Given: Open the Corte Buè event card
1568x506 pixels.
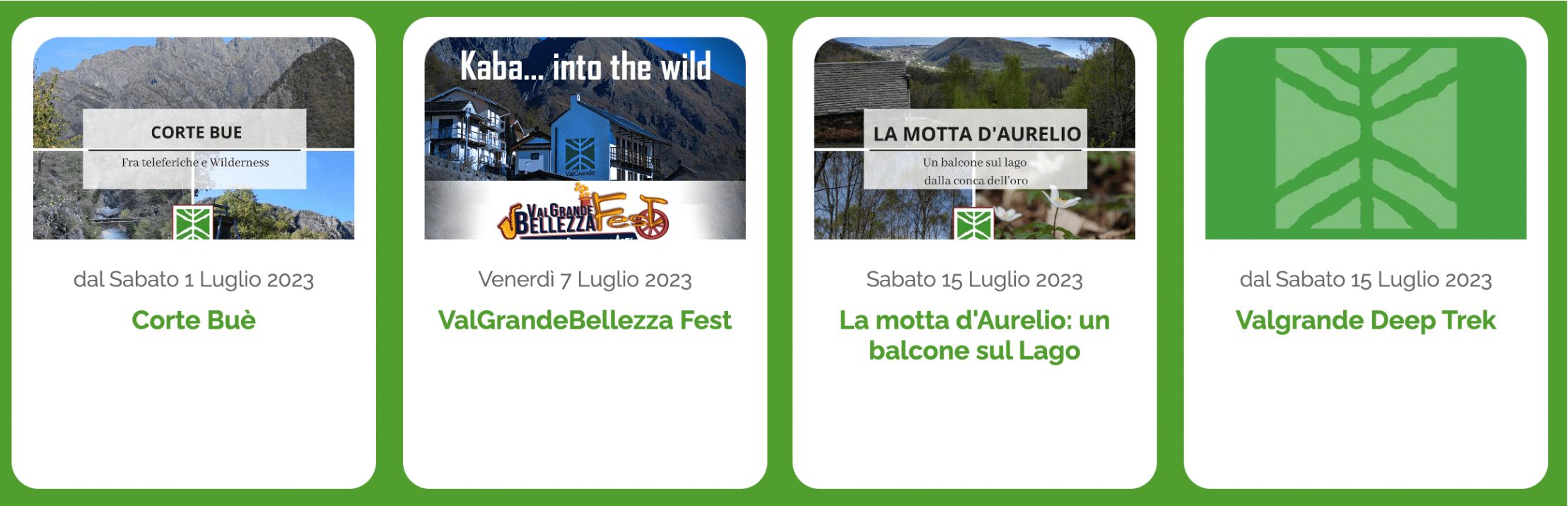Looking at the screenshot, I should tap(193, 320).
